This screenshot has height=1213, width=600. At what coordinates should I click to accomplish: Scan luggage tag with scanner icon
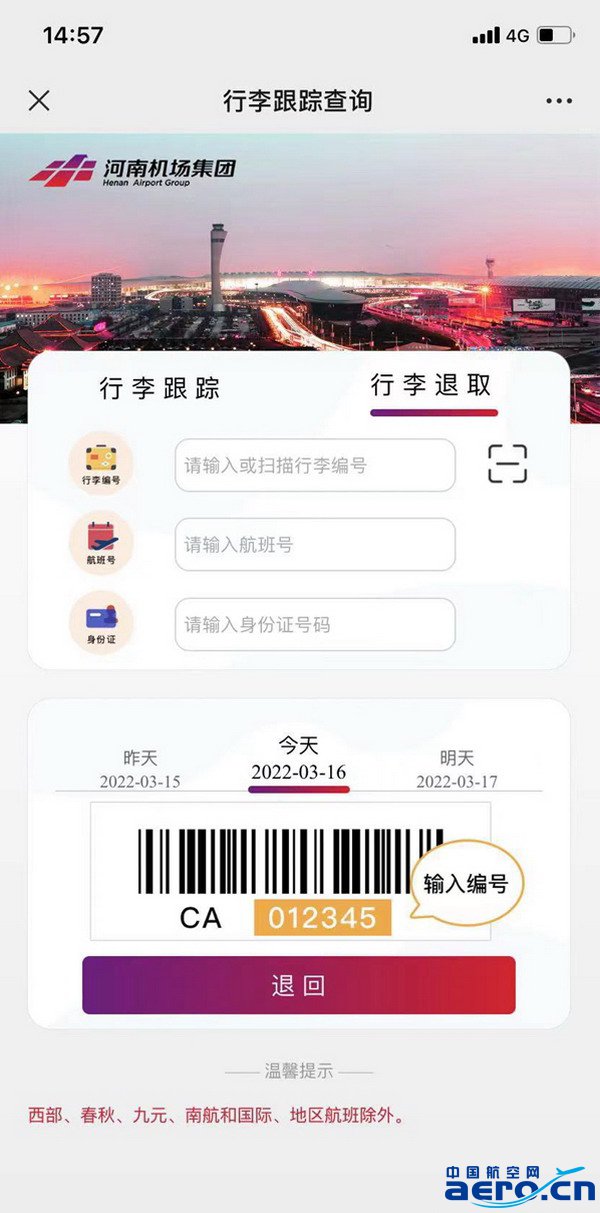[x=507, y=464]
